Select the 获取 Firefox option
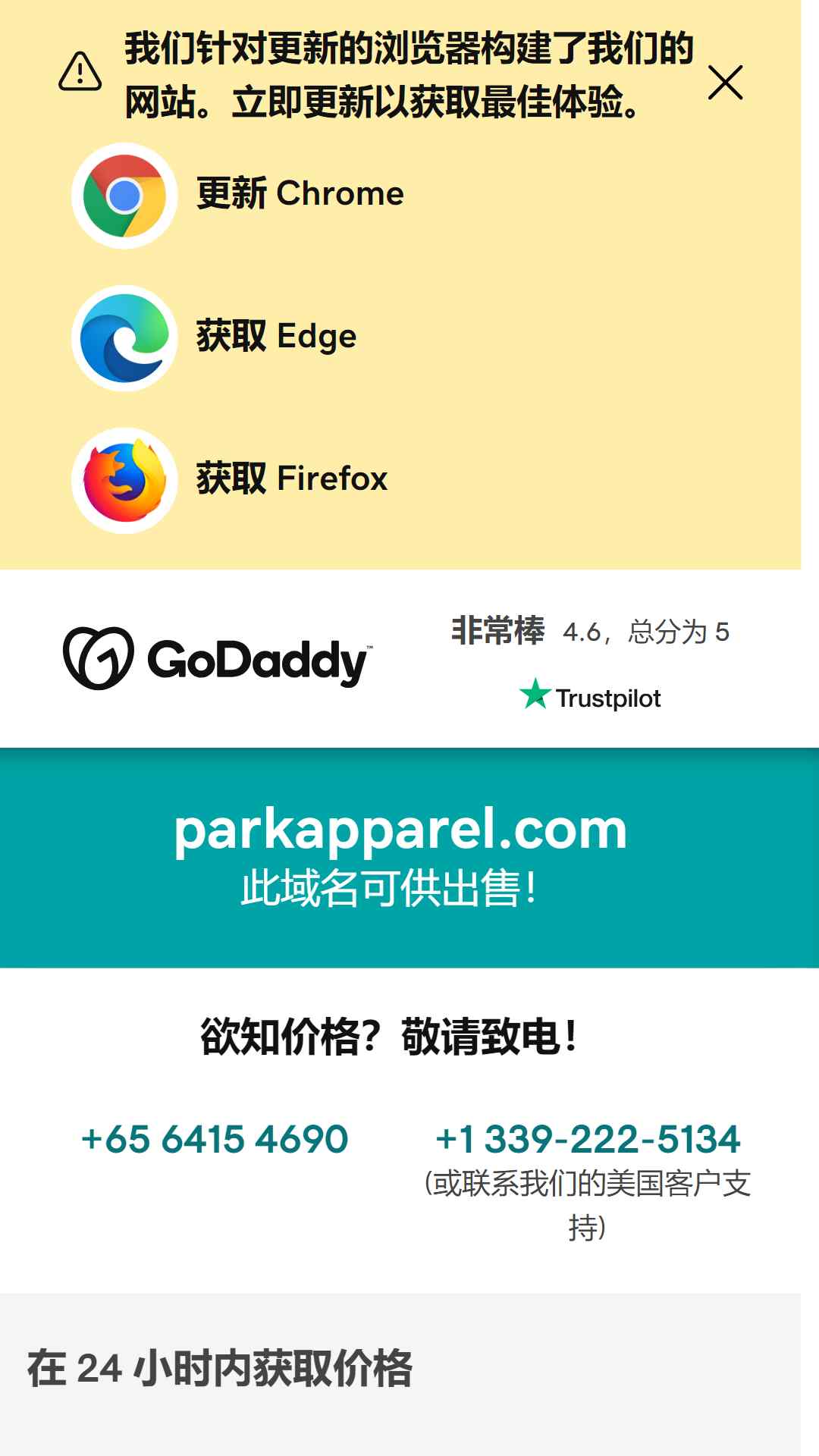This screenshot has height=1456, width=819. coord(292,479)
